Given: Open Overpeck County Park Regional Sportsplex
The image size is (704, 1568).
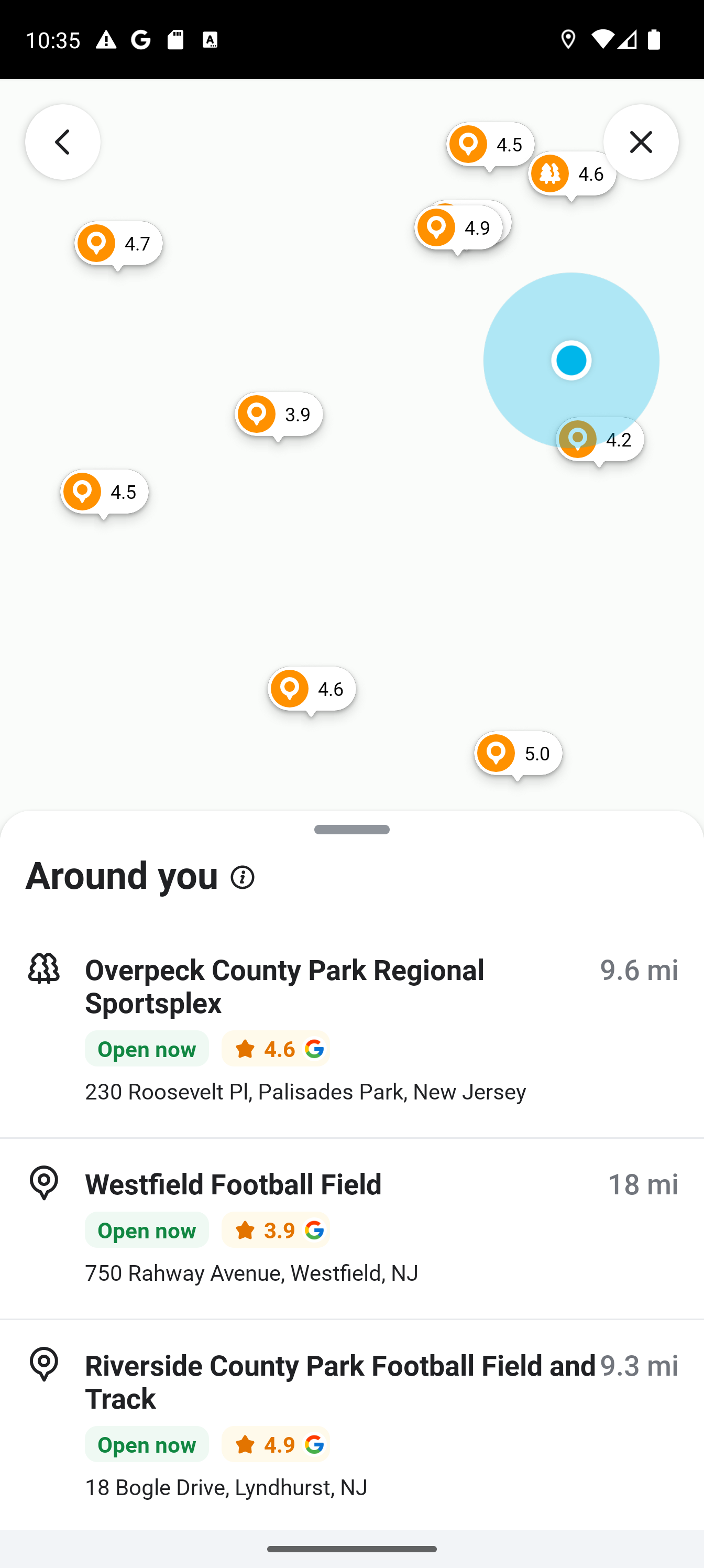Looking at the screenshot, I should click(x=351, y=1029).
